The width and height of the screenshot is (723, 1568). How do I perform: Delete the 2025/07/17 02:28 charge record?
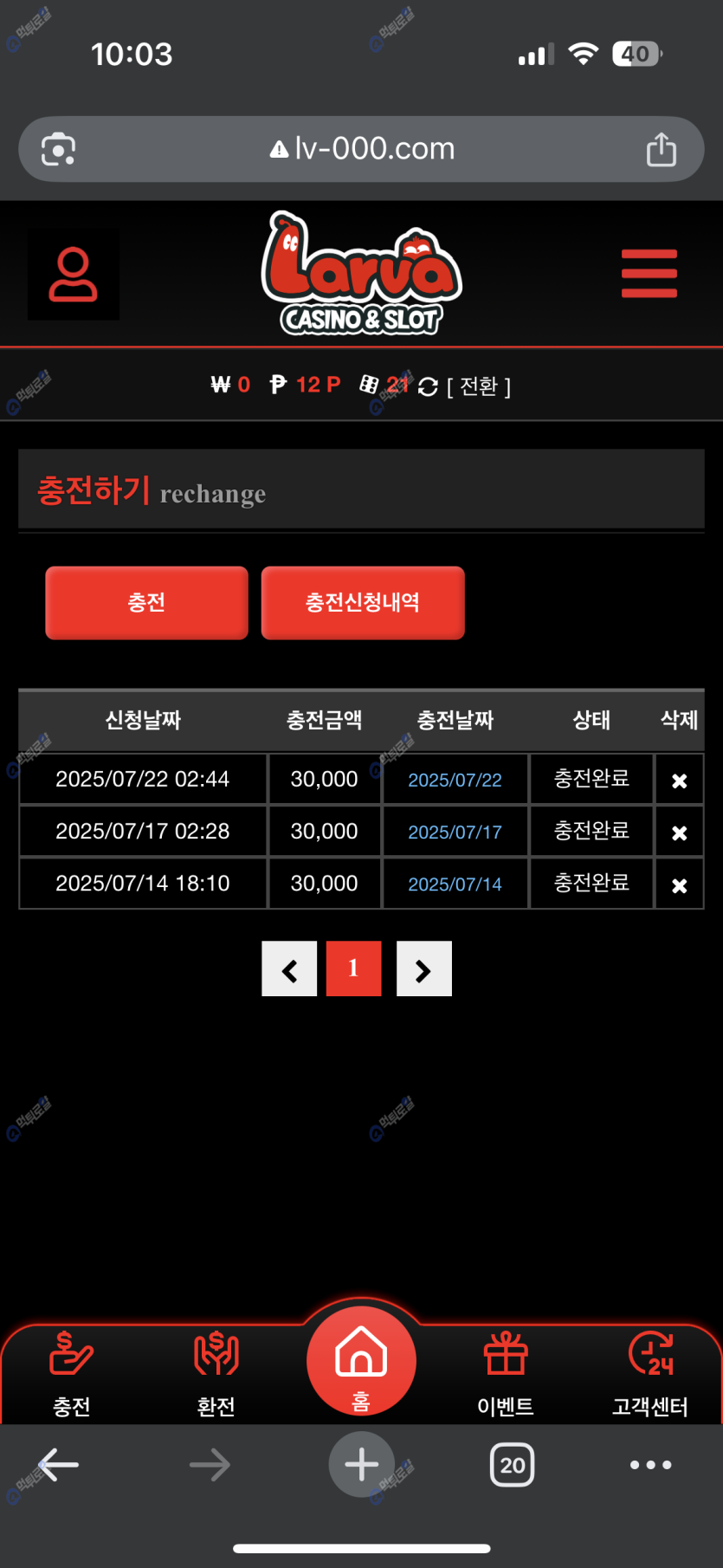[679, 833]
